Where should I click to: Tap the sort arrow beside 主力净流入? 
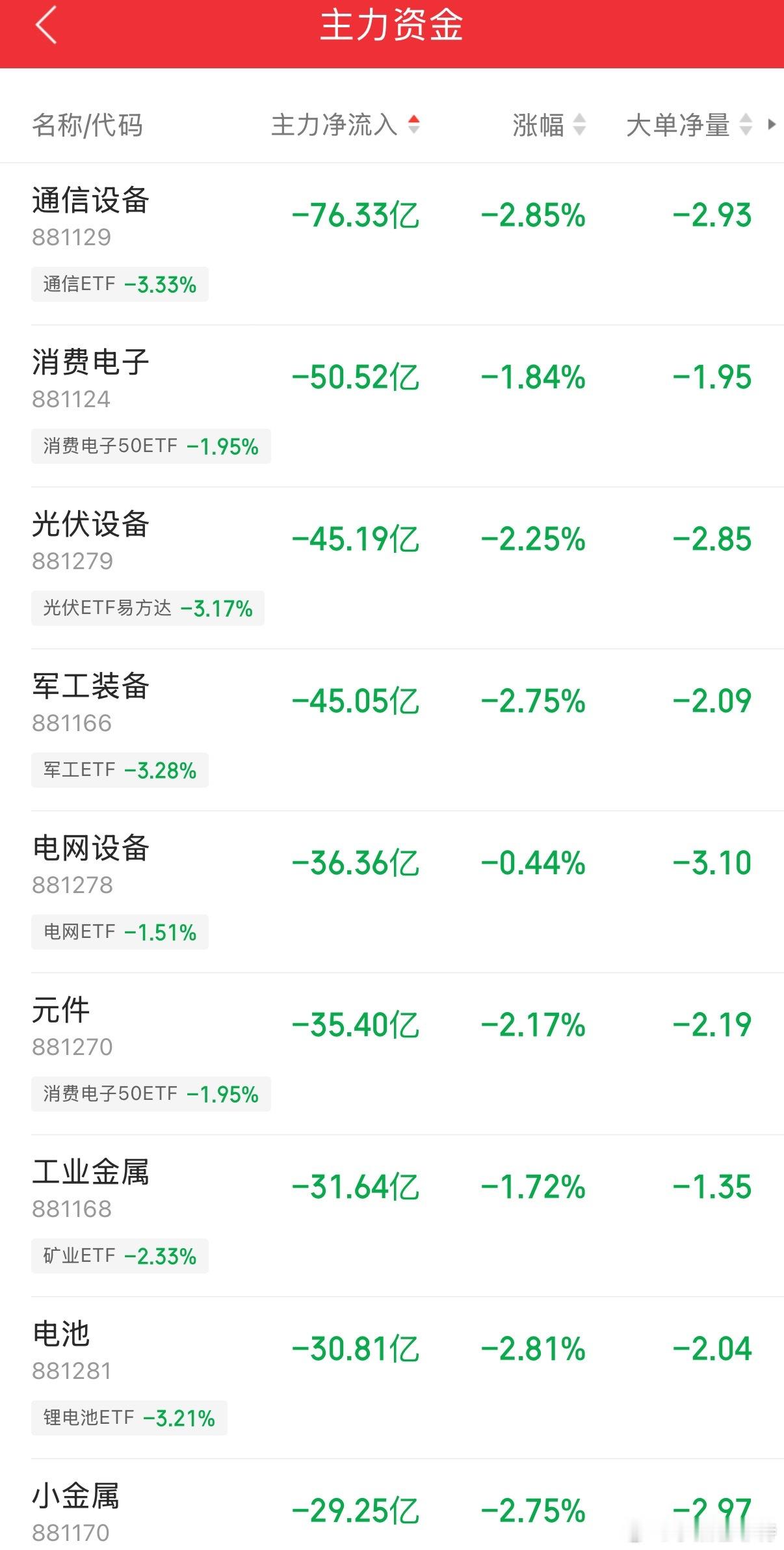pos(414,125)
